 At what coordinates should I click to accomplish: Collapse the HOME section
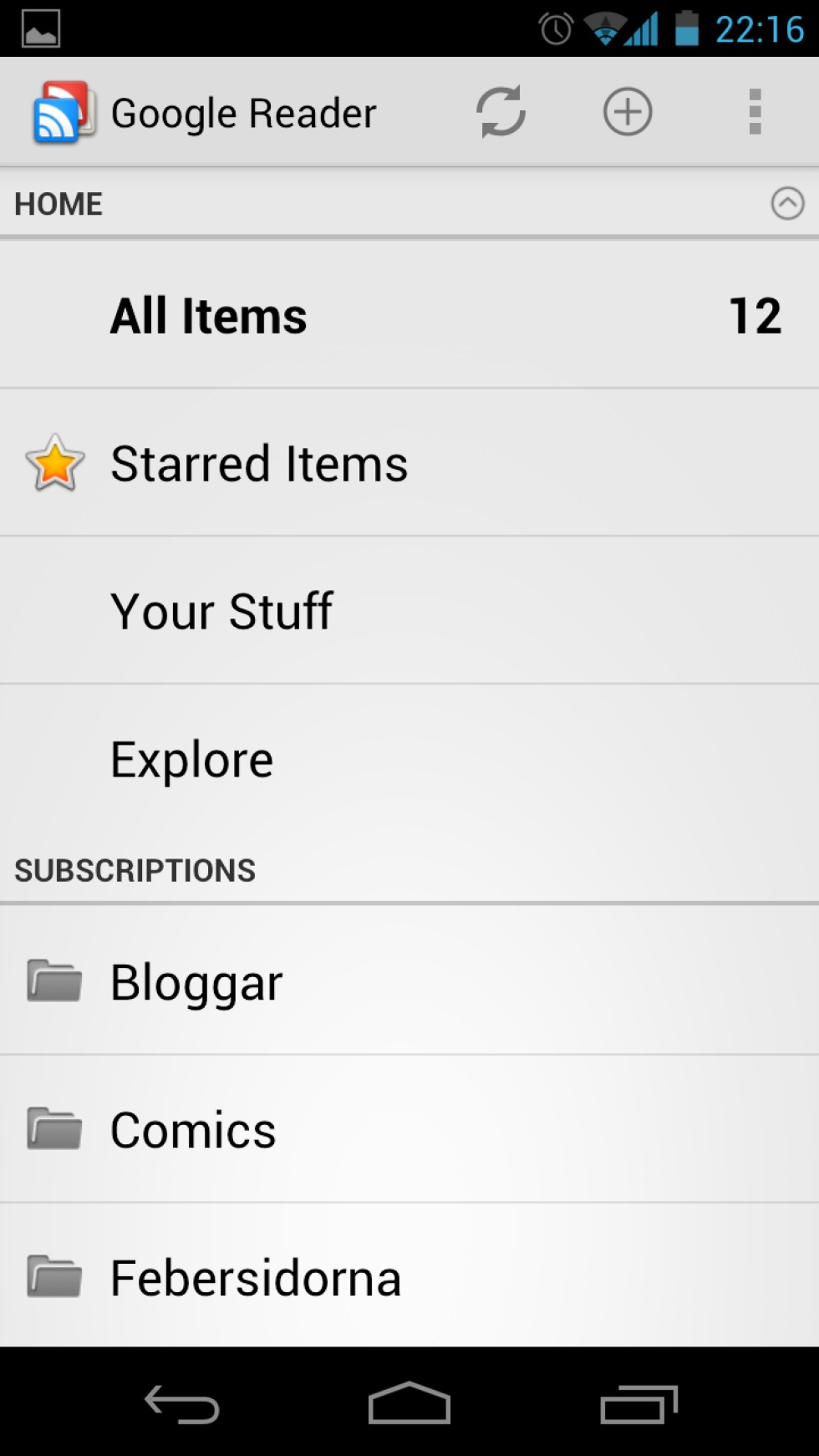pyautogui.click(x=787, y=203)
